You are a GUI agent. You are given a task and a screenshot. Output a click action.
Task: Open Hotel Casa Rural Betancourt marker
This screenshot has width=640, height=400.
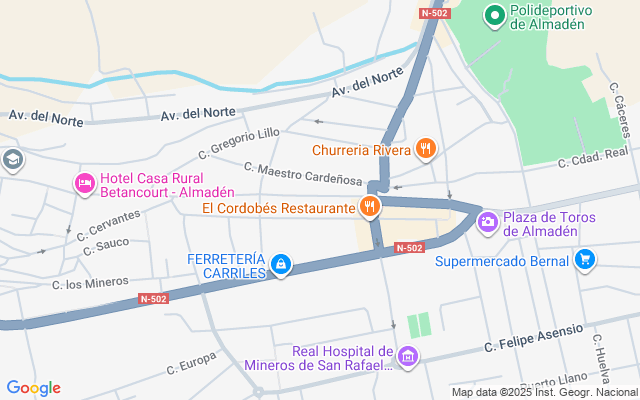[85, 184]
